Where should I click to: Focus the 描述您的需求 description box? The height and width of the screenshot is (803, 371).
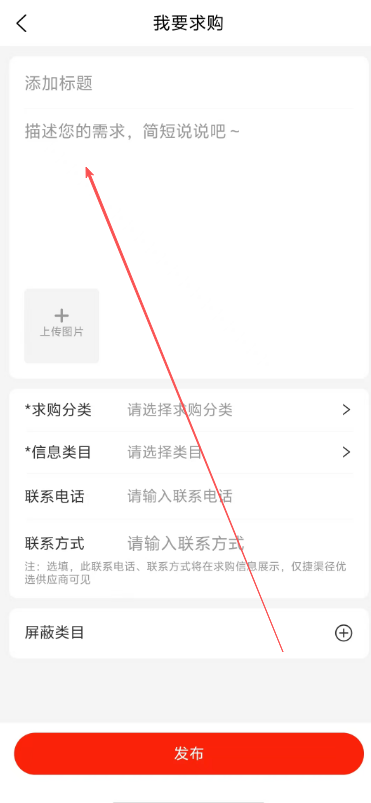click(188, 197)
